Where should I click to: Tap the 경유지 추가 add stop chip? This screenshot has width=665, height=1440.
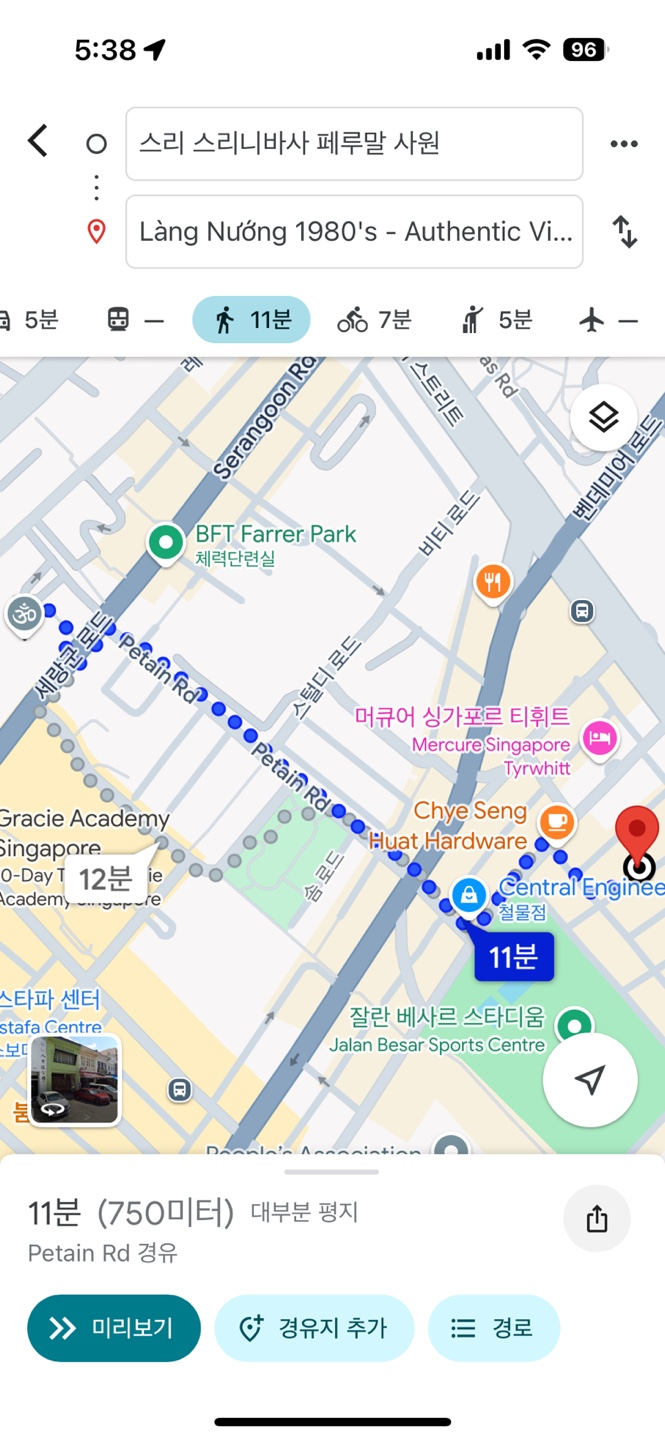point(314,1328)
